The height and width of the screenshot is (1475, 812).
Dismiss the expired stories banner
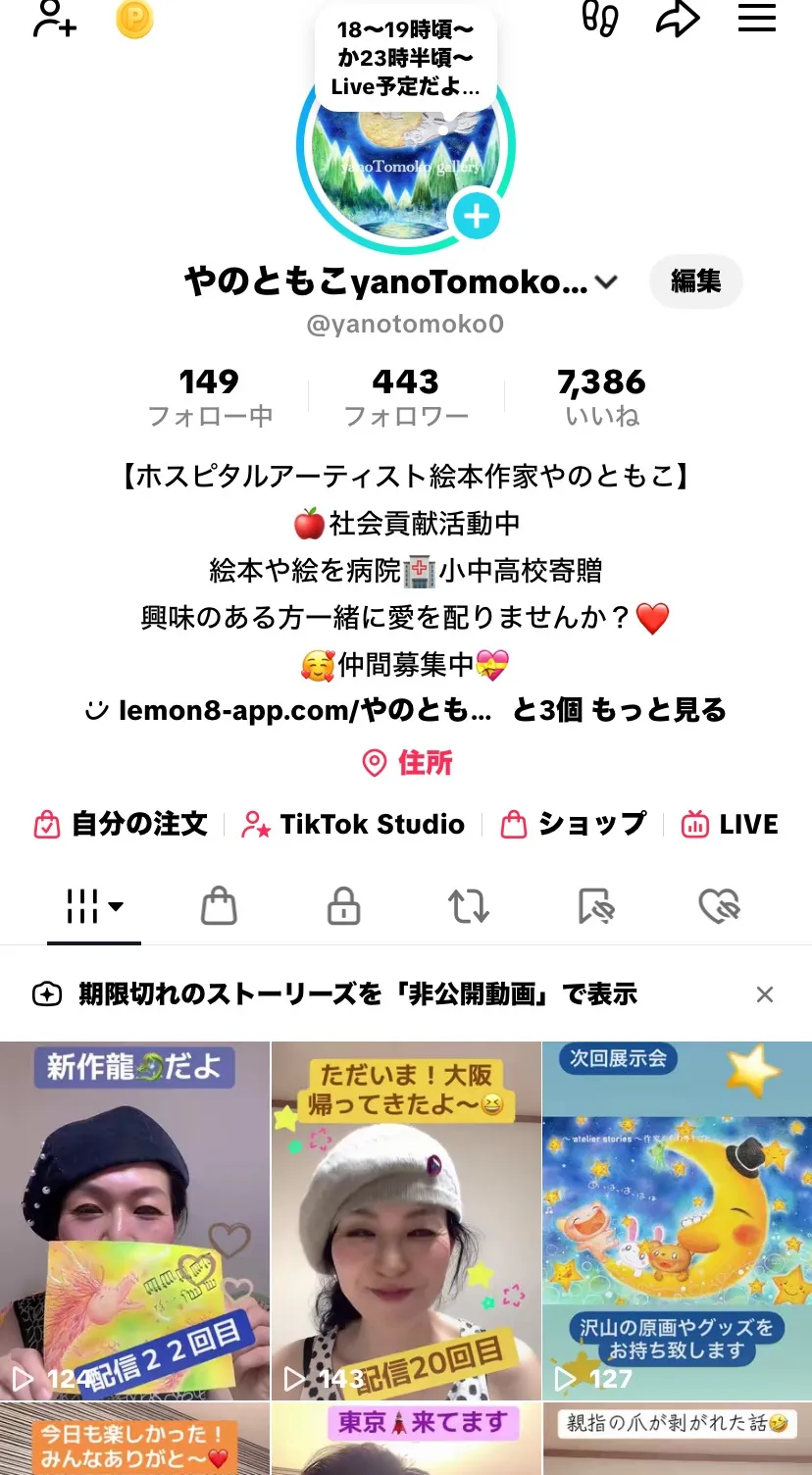click(765, 994)
